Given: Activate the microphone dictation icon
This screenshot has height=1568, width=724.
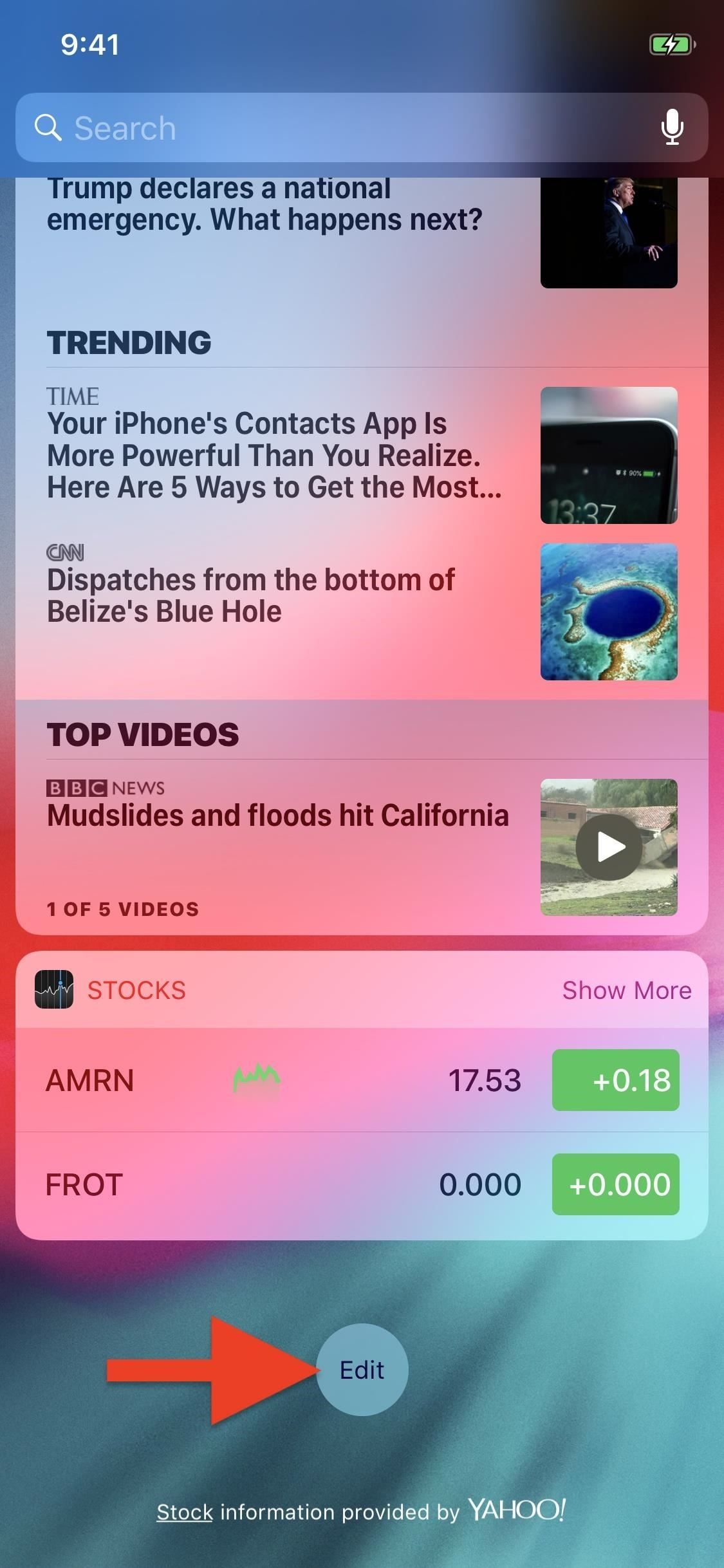Looking at the screenshot, I should click(672, 127).
